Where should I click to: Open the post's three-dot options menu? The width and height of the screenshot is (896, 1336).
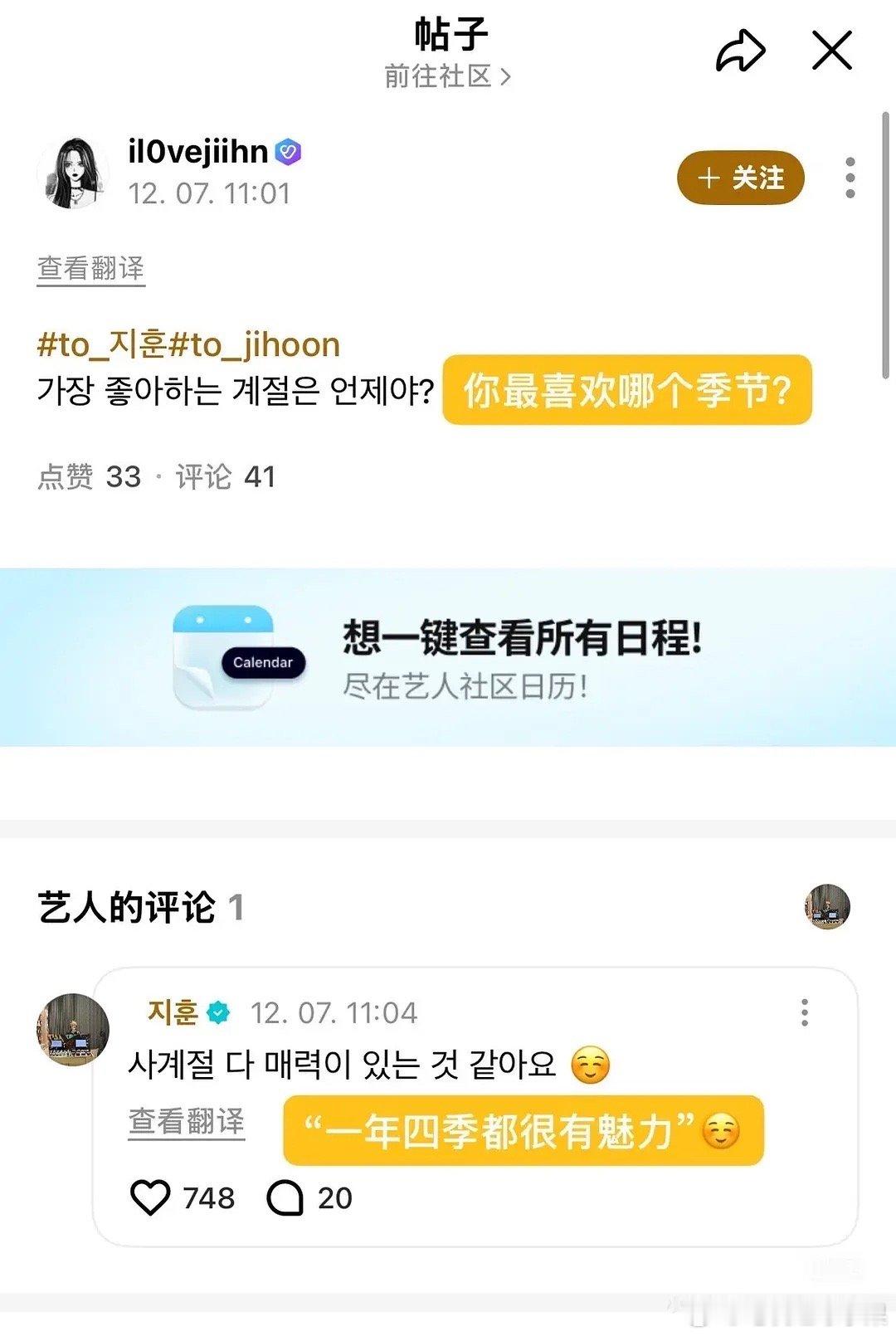[x=850, y=178]
